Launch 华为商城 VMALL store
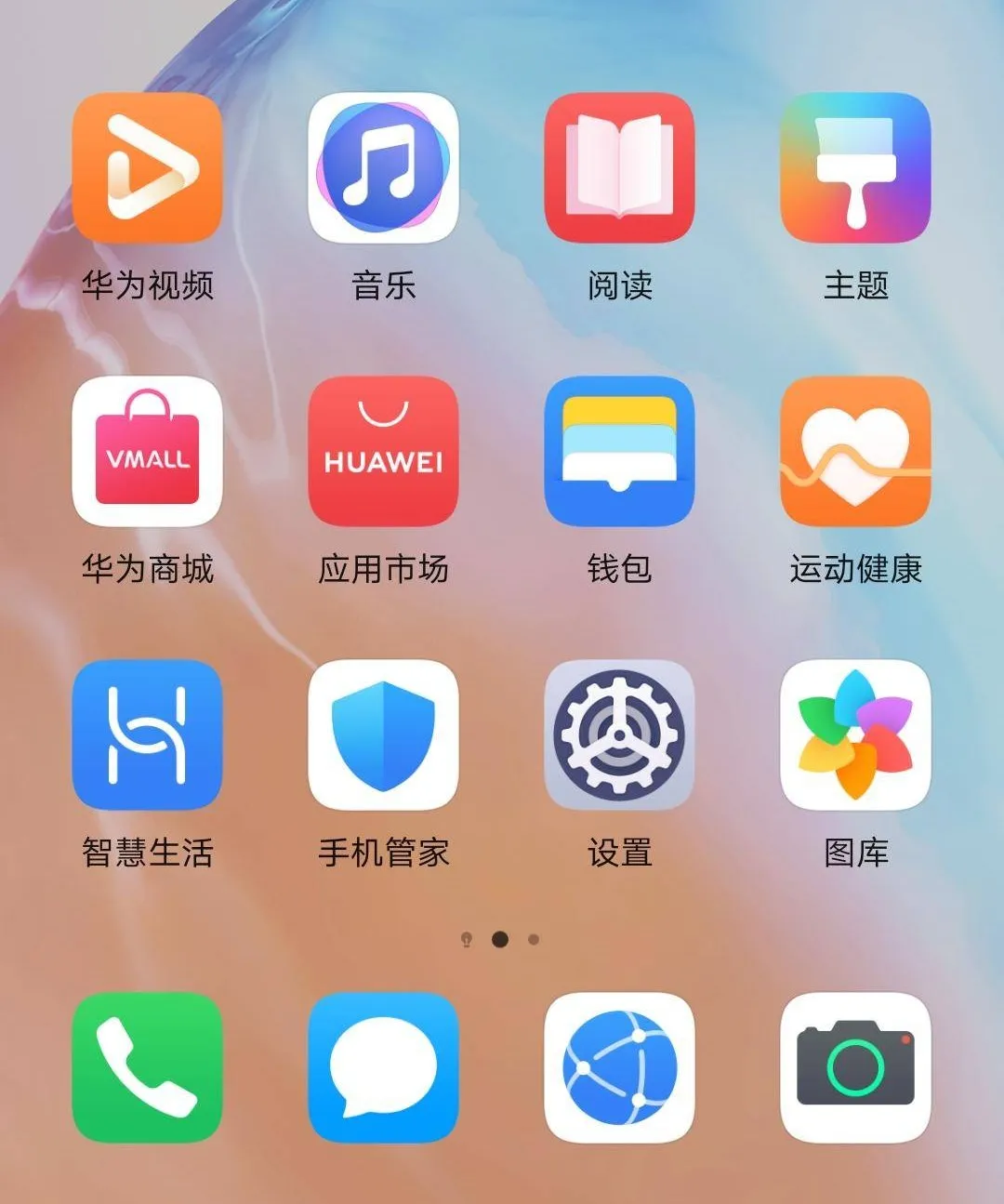1004x1204 pixels. tap(147, 452)
